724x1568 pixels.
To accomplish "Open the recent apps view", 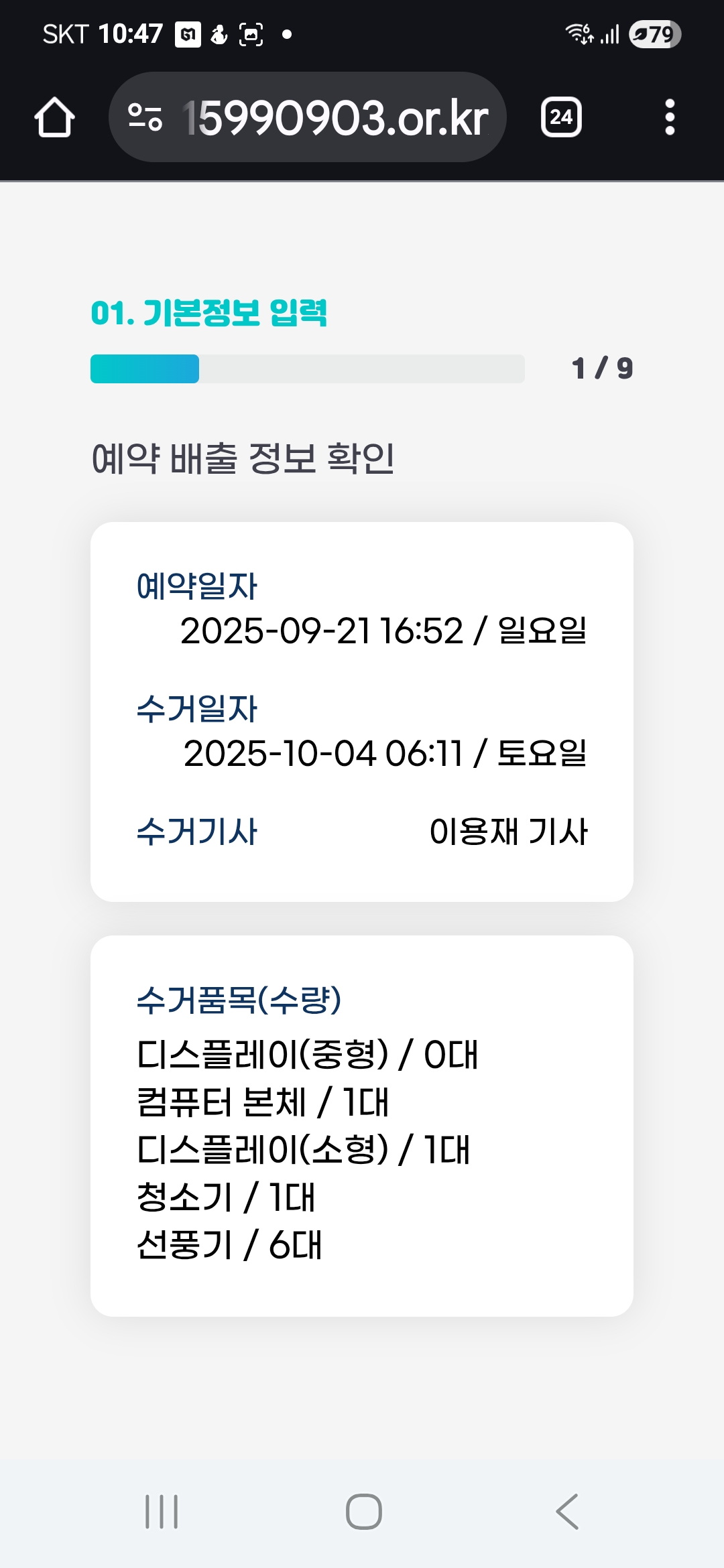I will click(x=162, y=1512).
